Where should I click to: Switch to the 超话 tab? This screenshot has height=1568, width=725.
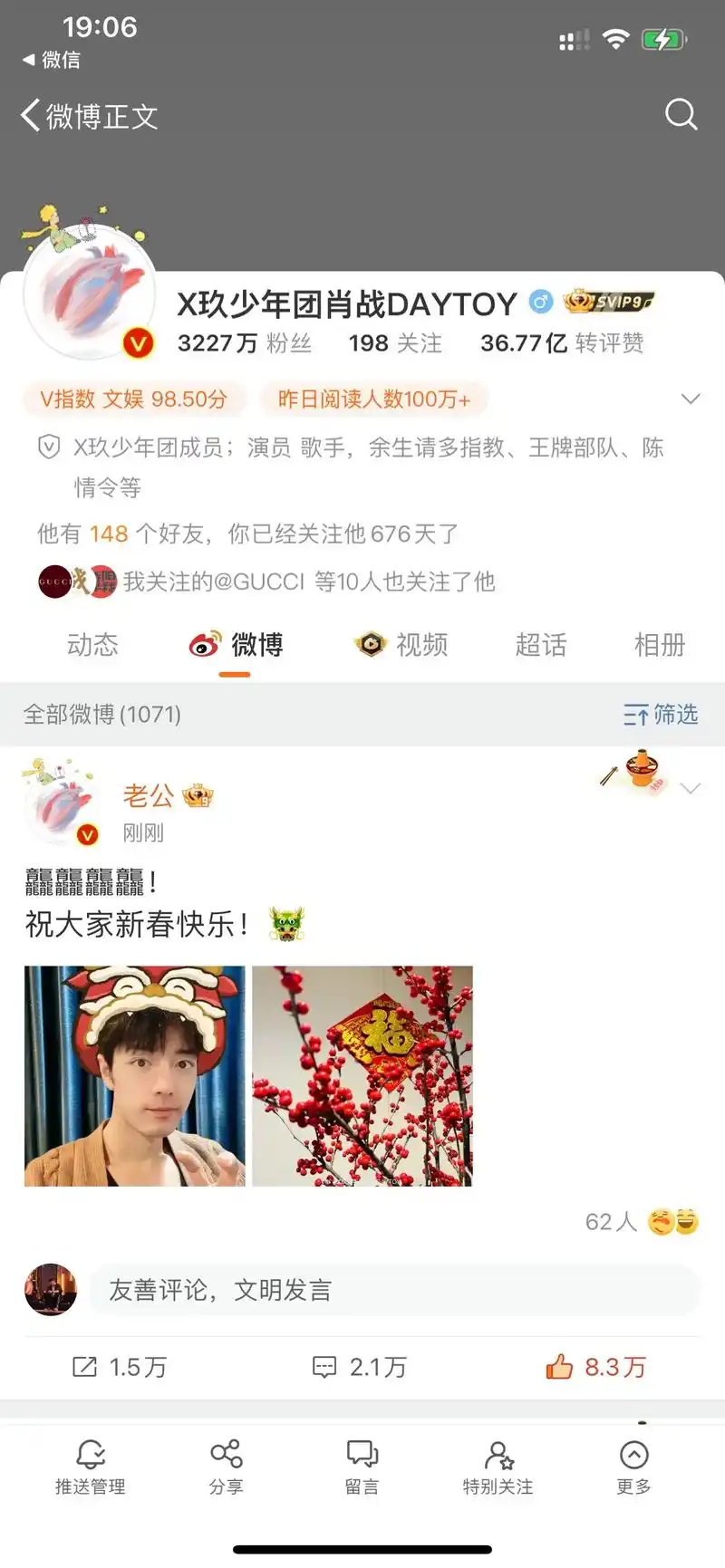(x=542, y=645)
